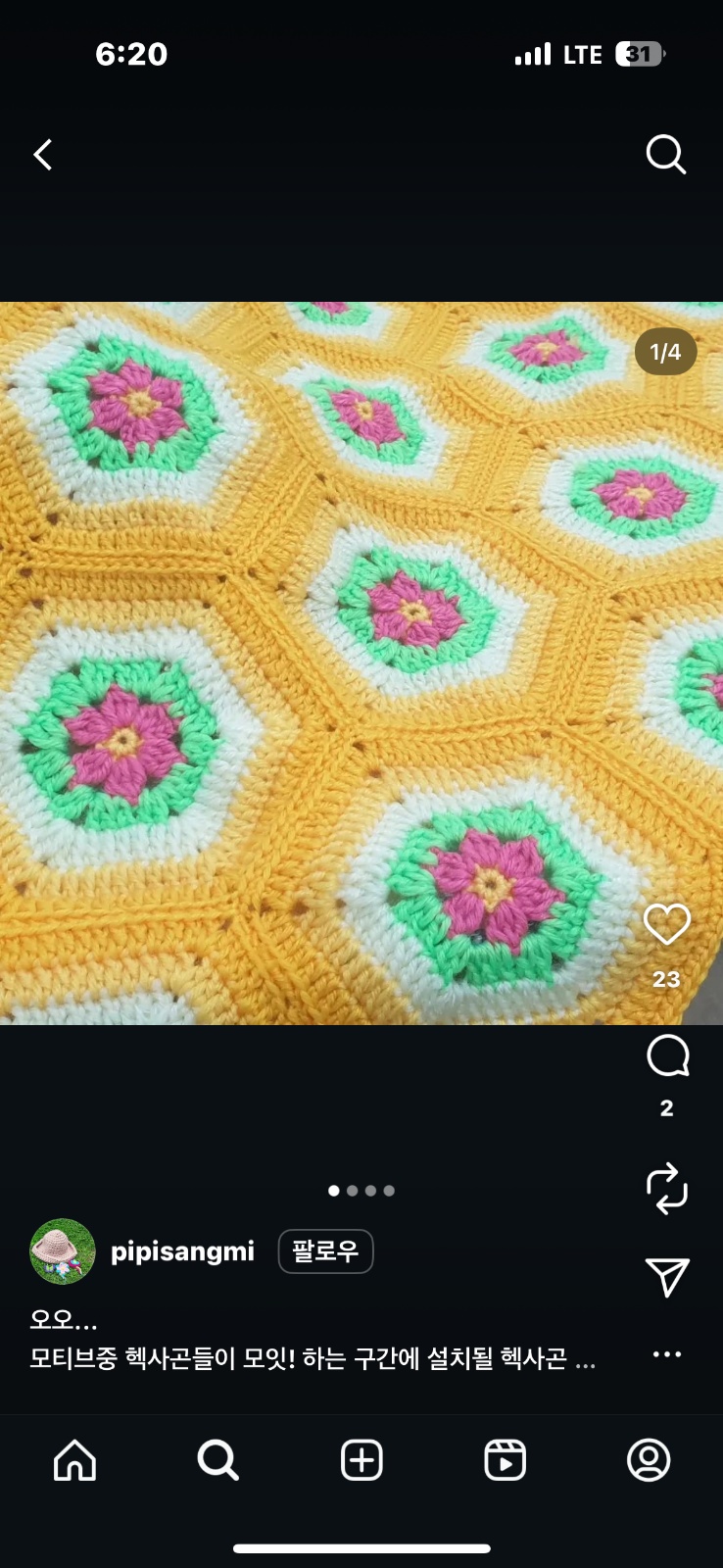Open the comments on this post
The height and width of the screenshot is (1568, 723).
667,1056
